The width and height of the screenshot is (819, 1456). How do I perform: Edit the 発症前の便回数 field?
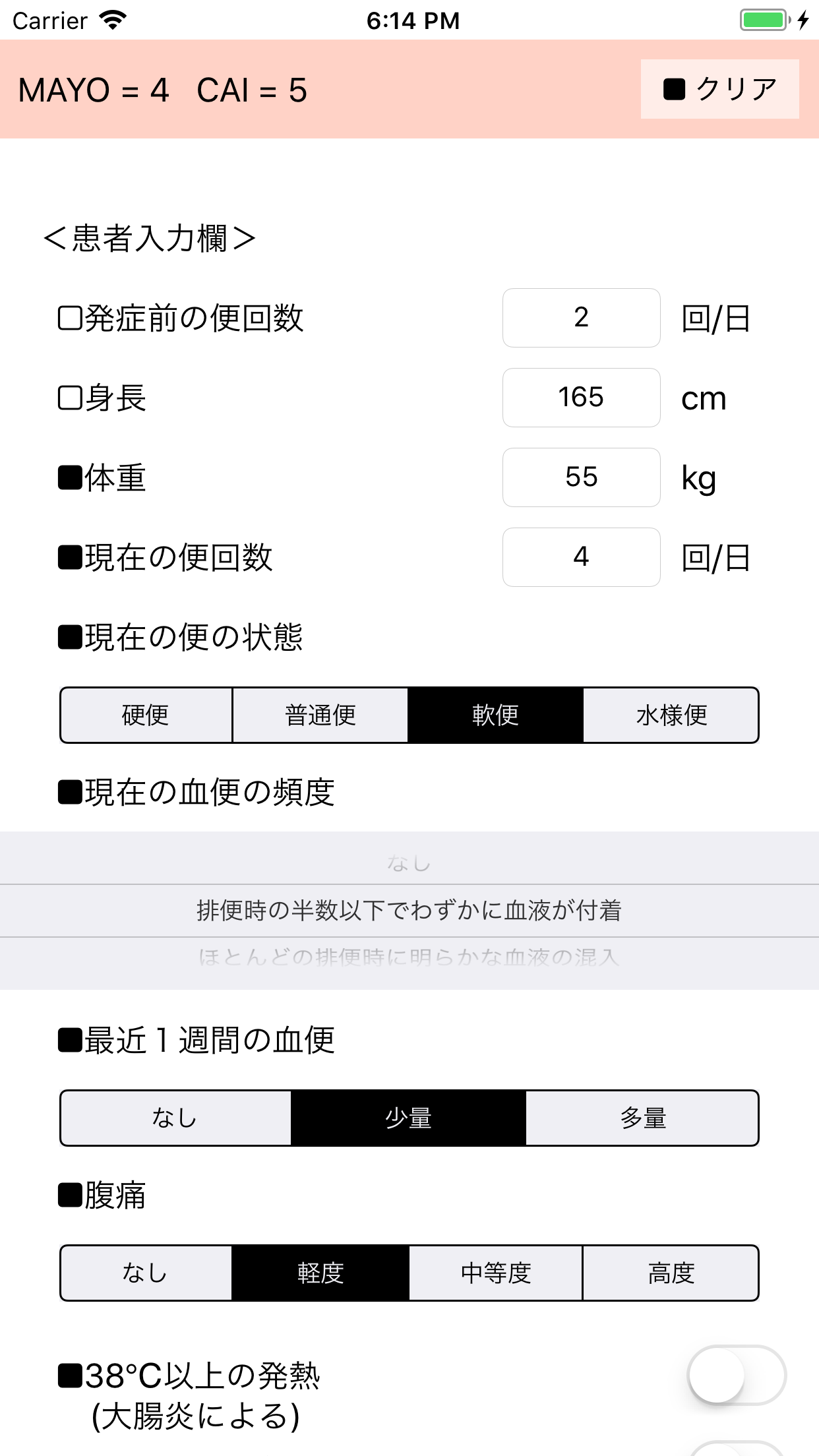coord(581,318)
